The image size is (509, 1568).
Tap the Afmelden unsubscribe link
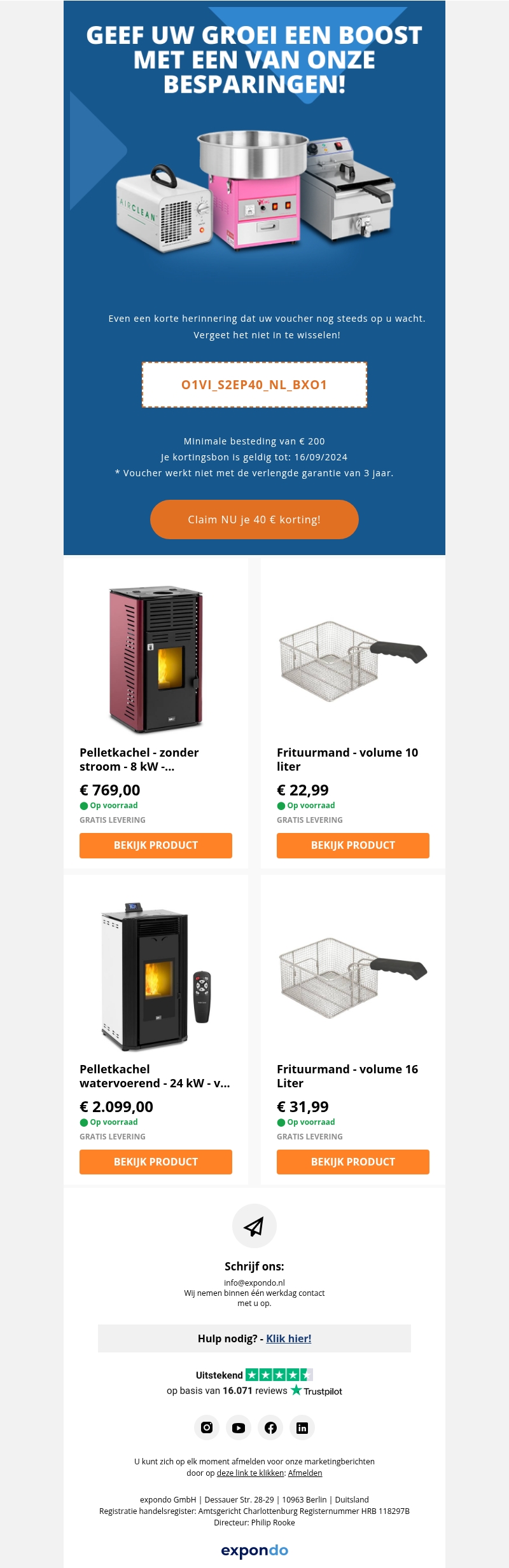(x=305, y=1473)
